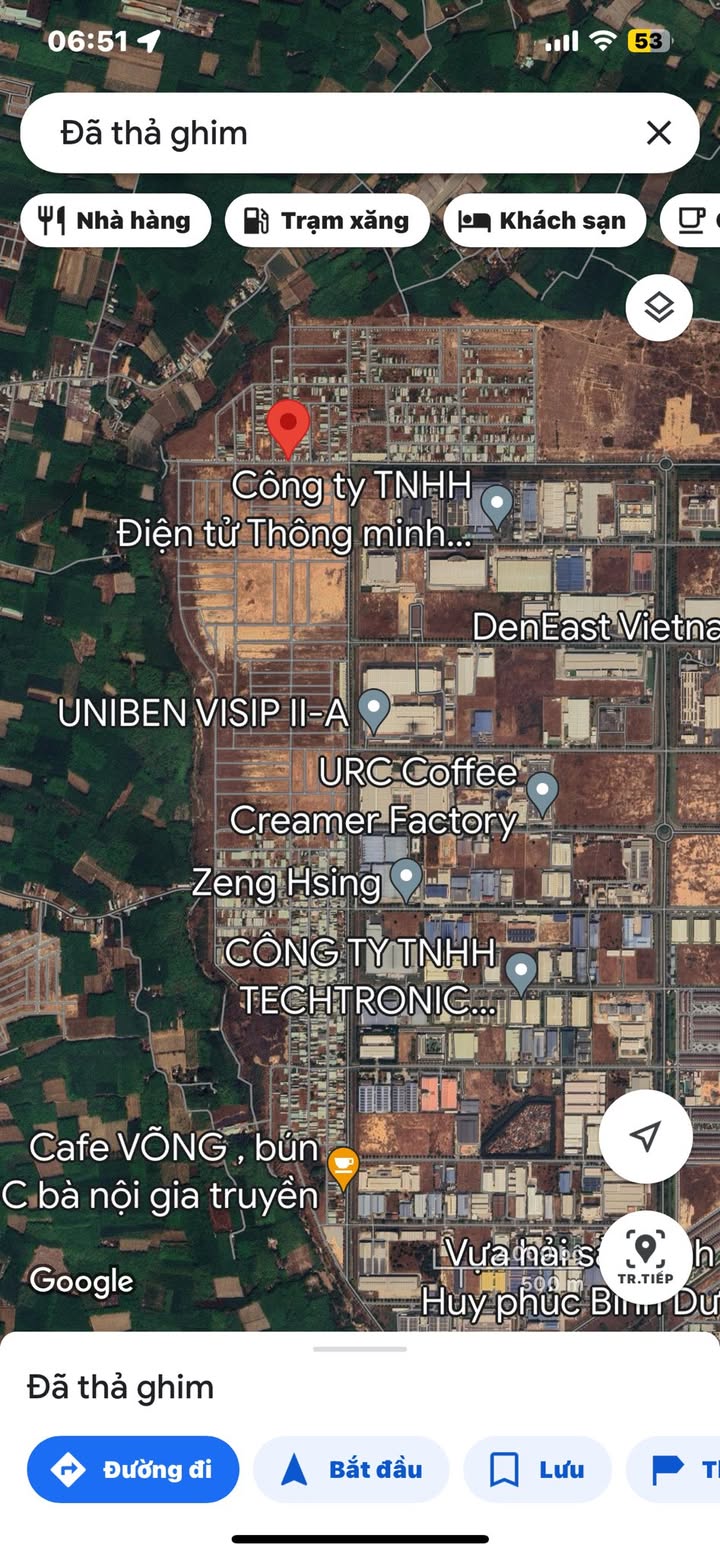
Task: Open the UNIBEN VISIP II-A marker
Action: (374, 709)
